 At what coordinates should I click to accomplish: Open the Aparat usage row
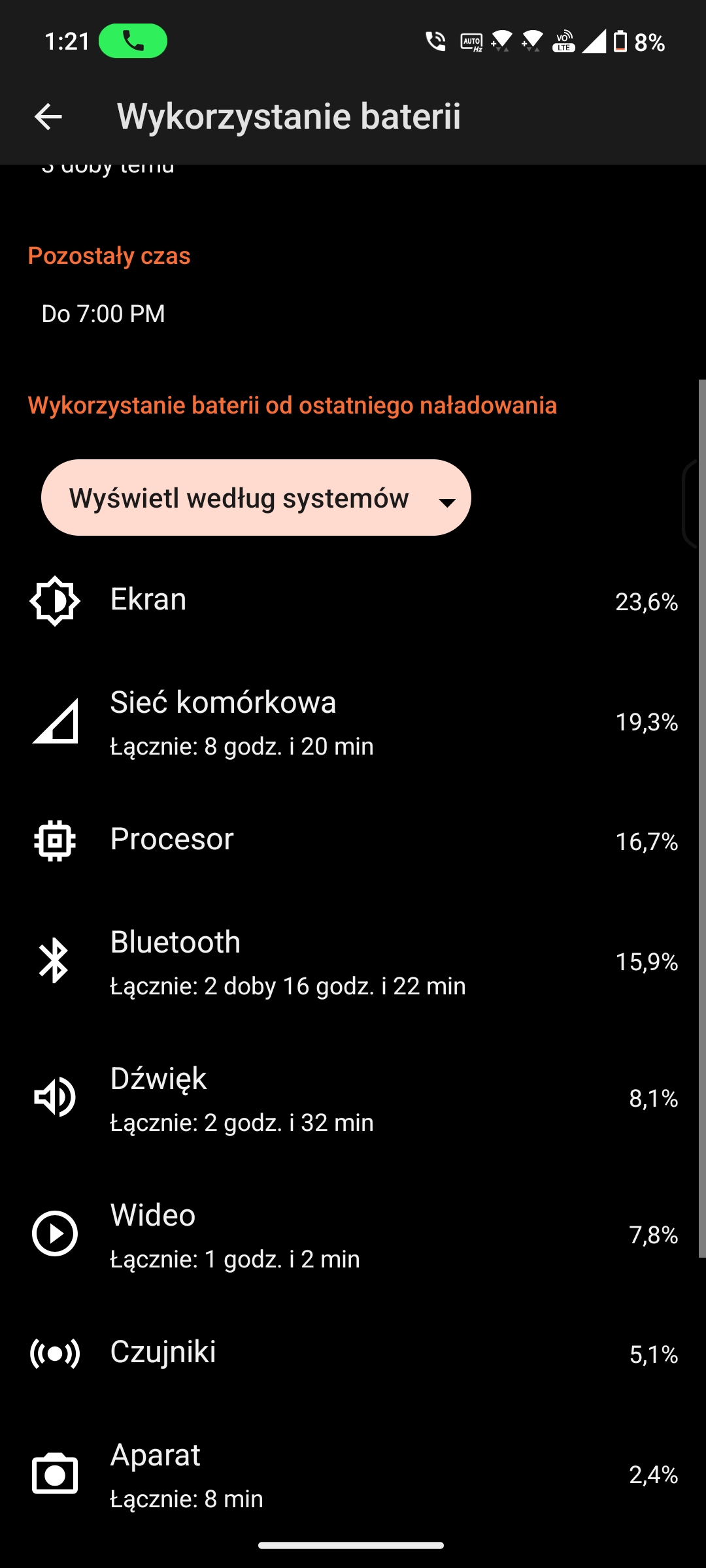pos(353,1475)
